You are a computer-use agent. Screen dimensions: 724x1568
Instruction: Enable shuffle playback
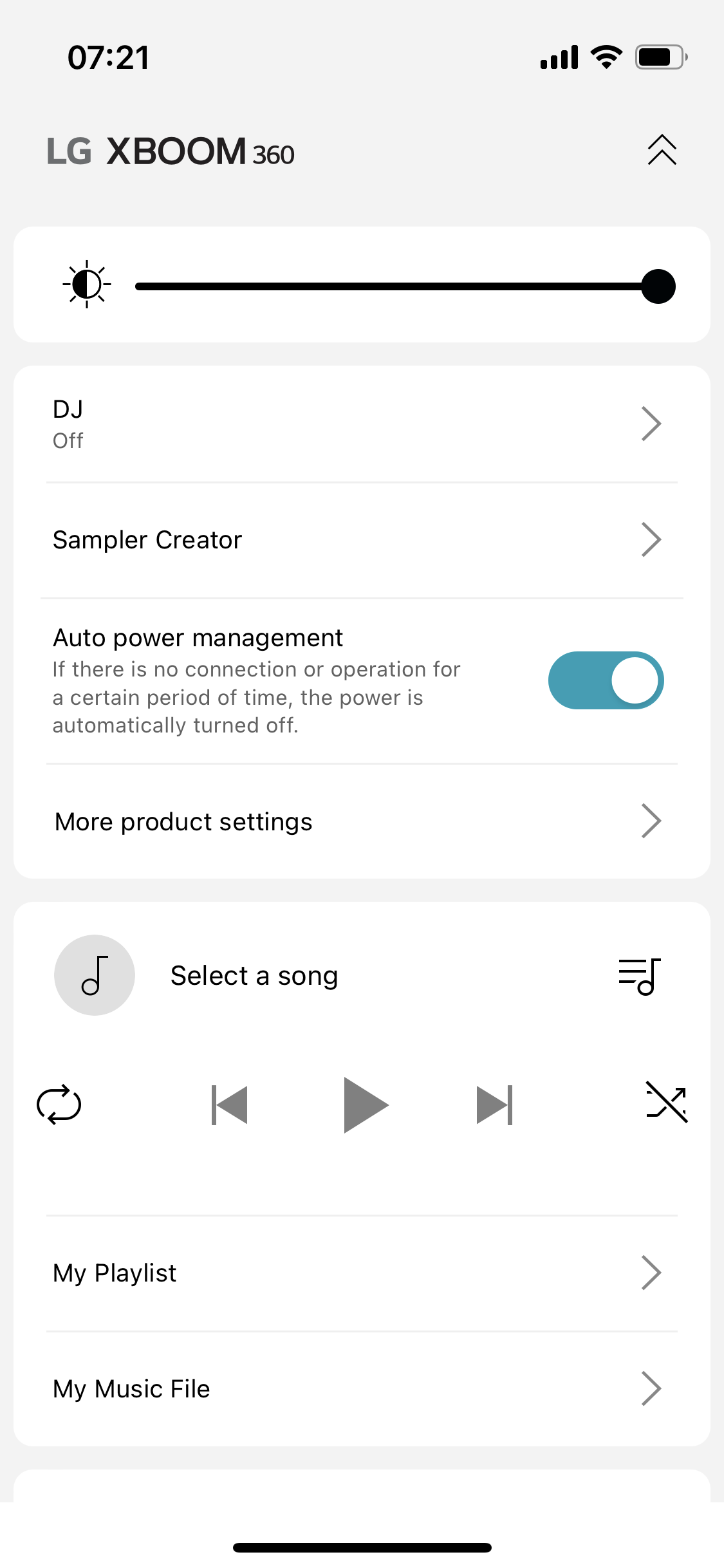pos(667,1102)
